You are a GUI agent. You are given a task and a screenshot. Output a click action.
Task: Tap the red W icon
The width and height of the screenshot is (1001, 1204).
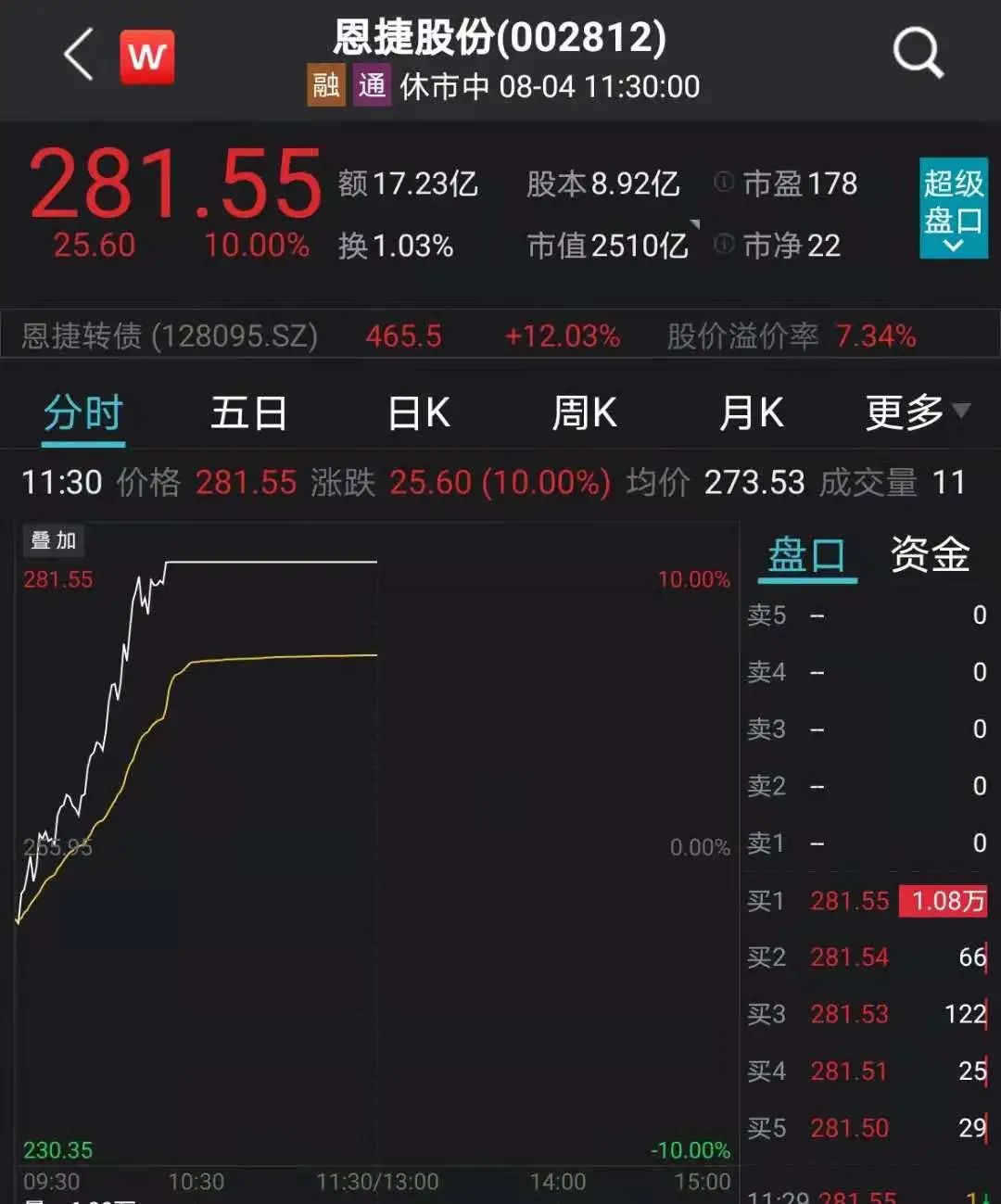146,57
